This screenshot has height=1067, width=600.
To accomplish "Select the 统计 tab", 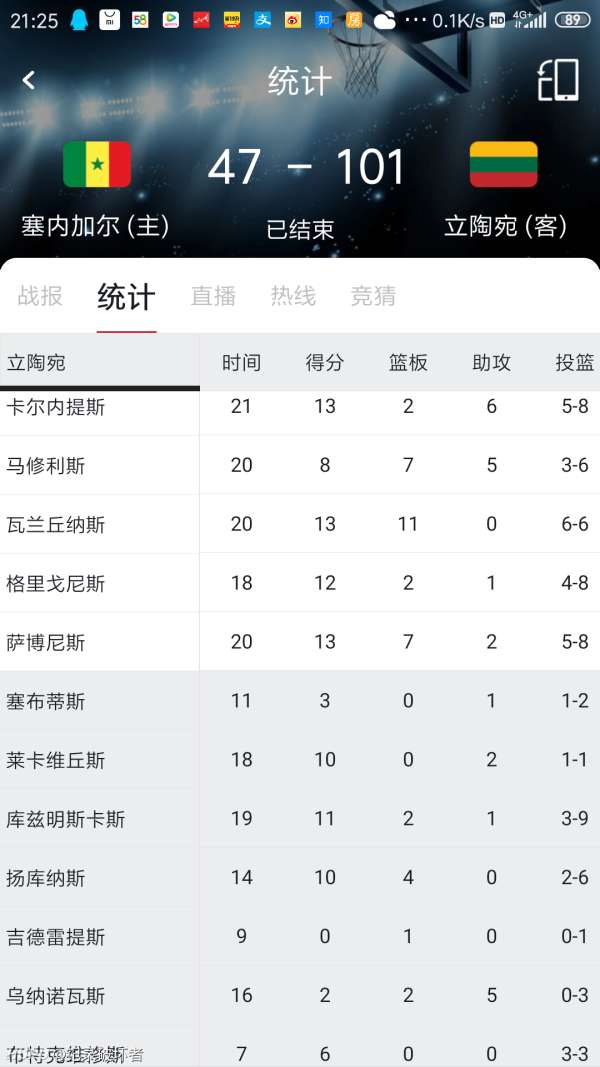I will click(x=126, y=297).
